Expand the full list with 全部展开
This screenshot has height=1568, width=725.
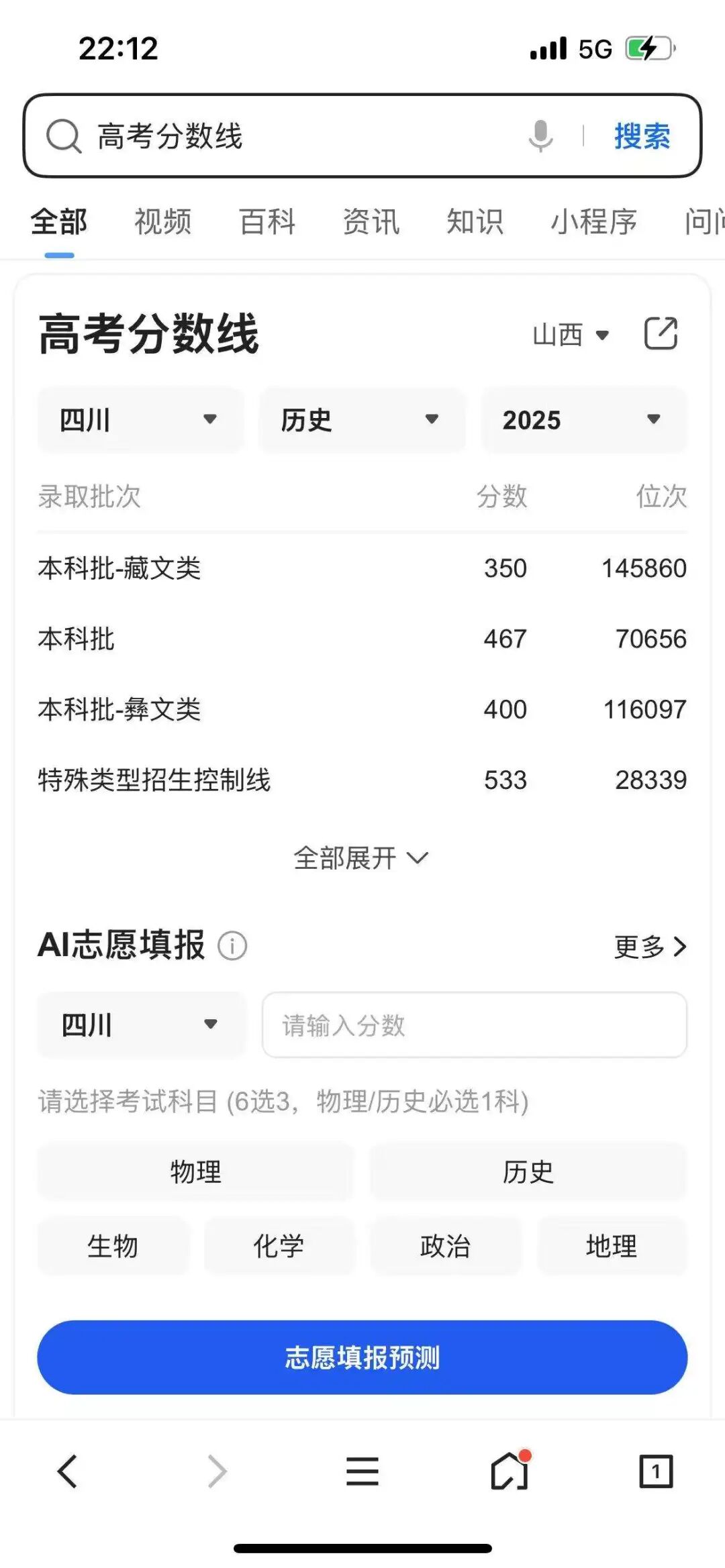coord(361,858)
